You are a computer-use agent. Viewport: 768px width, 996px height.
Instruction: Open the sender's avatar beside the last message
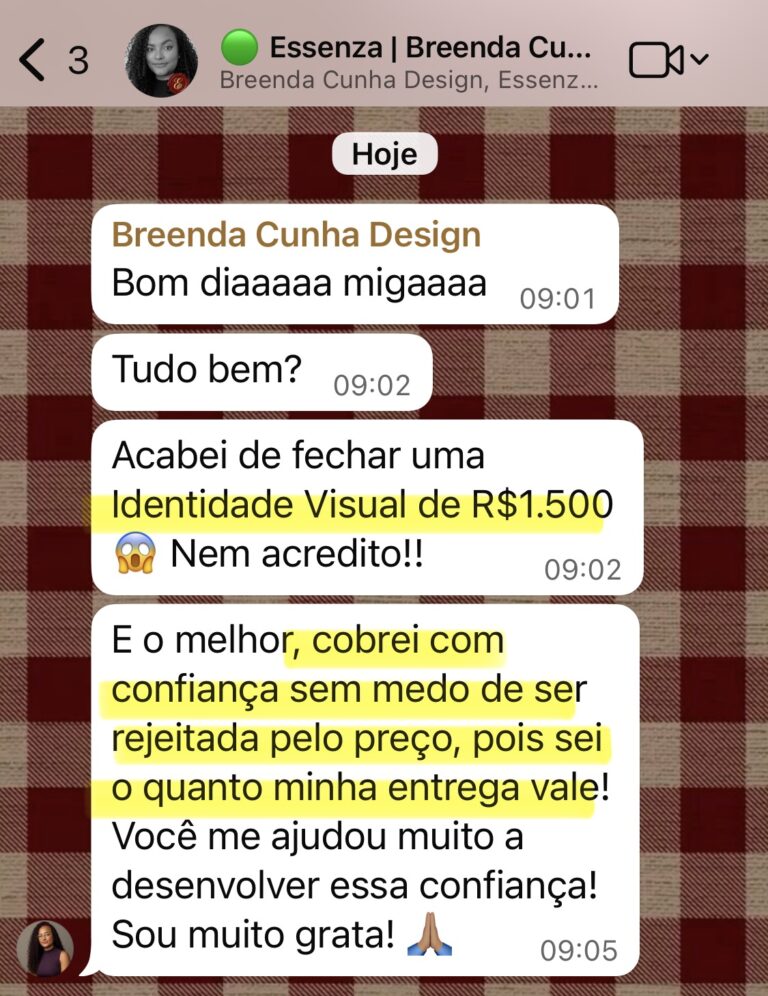point(45,948)
